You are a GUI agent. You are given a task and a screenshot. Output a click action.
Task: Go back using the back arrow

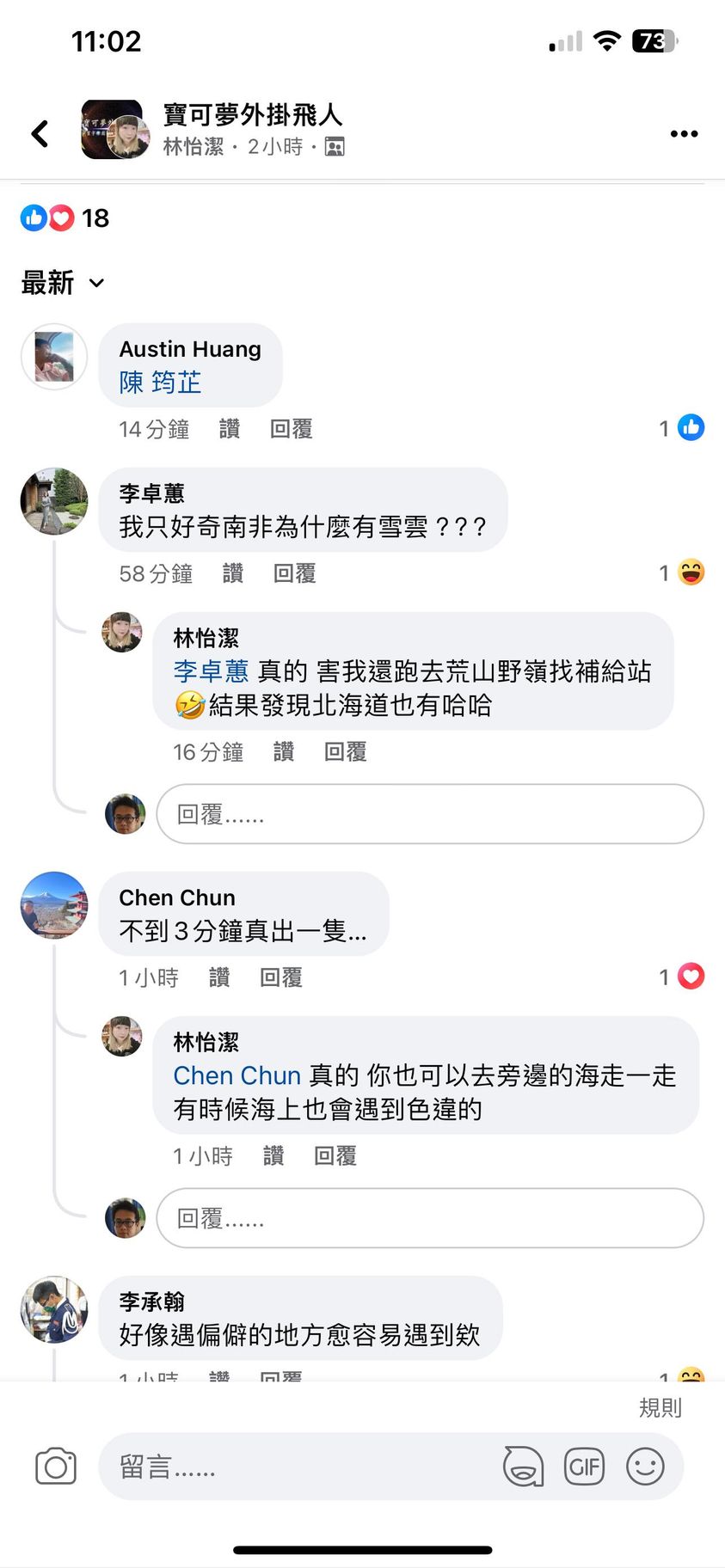pos(40,134)
